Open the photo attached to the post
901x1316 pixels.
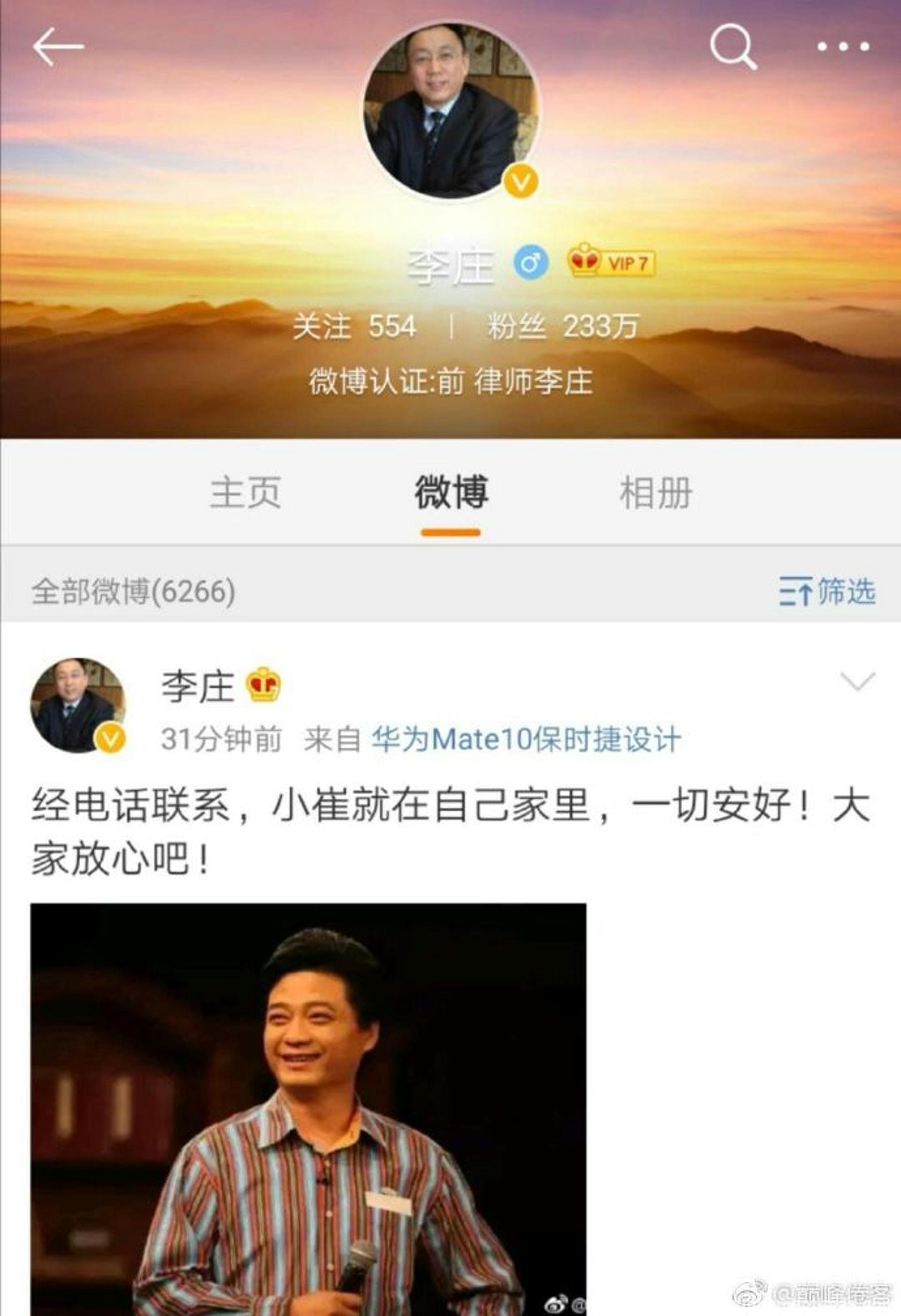click(x=308, y=1104)
